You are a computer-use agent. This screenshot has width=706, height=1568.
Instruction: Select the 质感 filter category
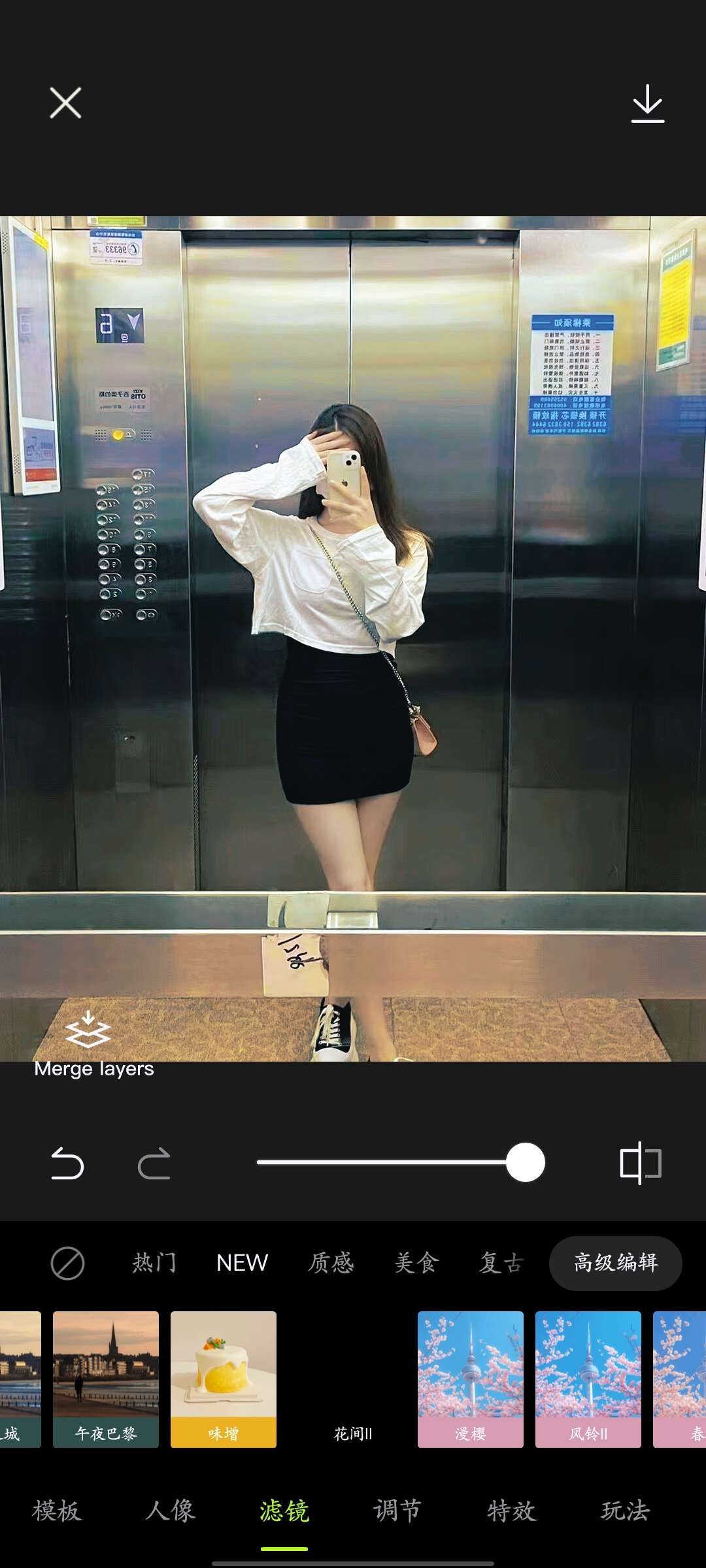[x=330, y=1263]
